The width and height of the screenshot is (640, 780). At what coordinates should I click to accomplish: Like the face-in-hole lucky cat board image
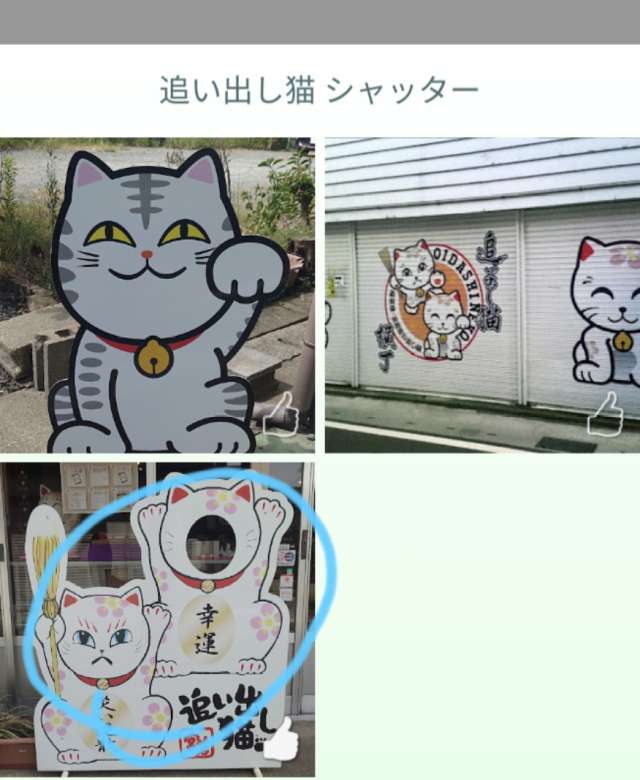[281, 740]
